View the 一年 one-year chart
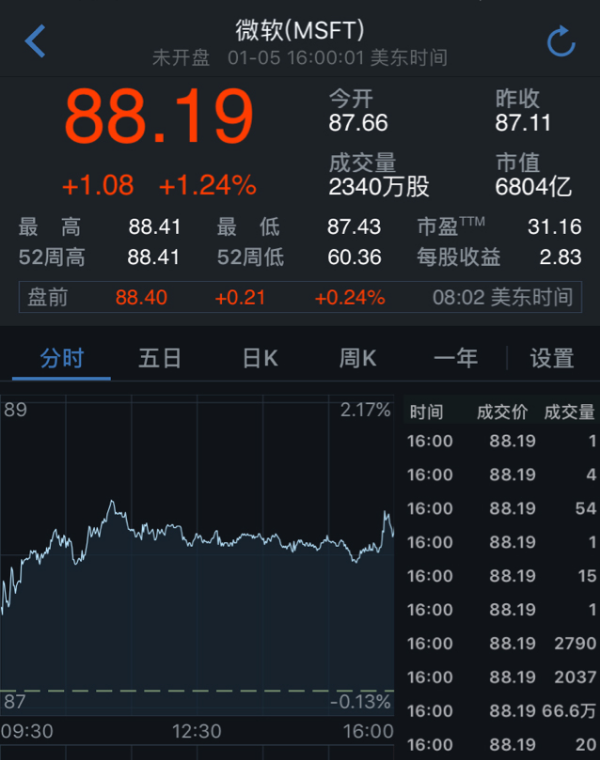Viewport: 600px width, 760px height. pyautogui.click(x=455, y=358)
